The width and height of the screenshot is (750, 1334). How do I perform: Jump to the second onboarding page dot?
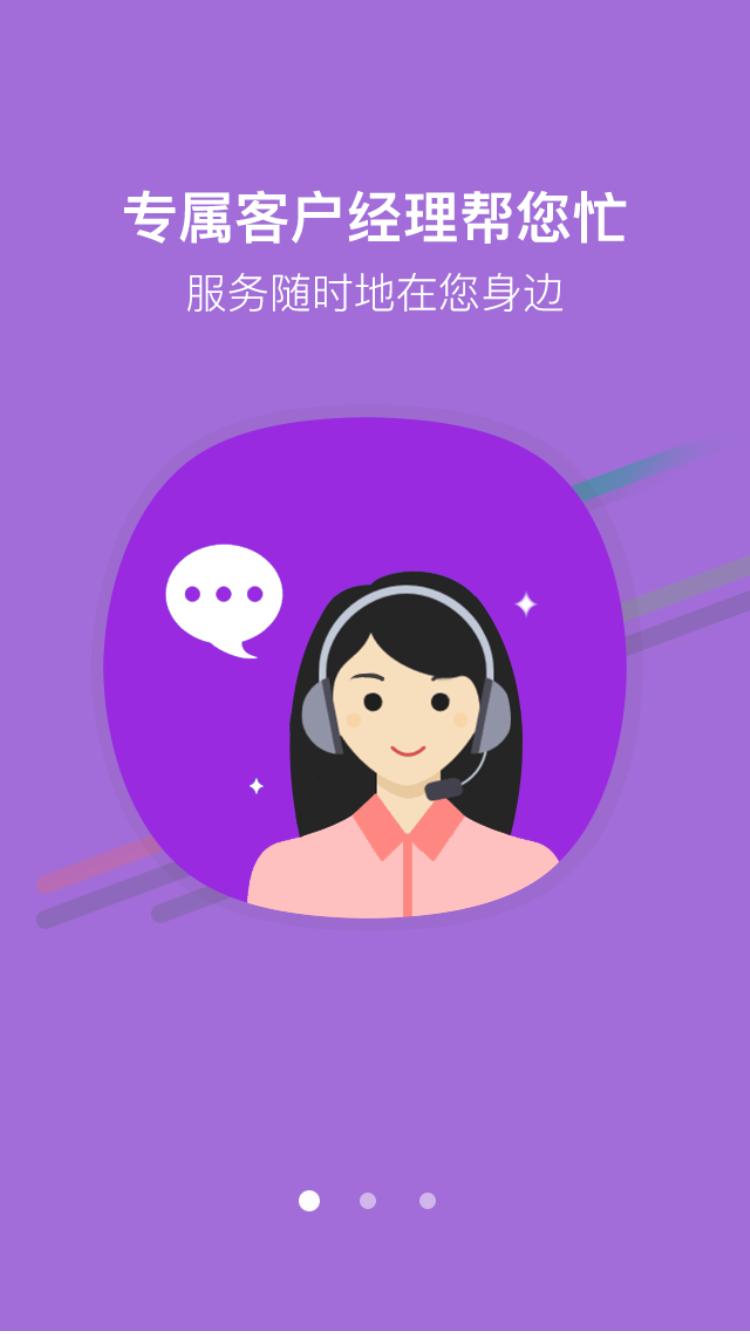tap(368, 1200)
